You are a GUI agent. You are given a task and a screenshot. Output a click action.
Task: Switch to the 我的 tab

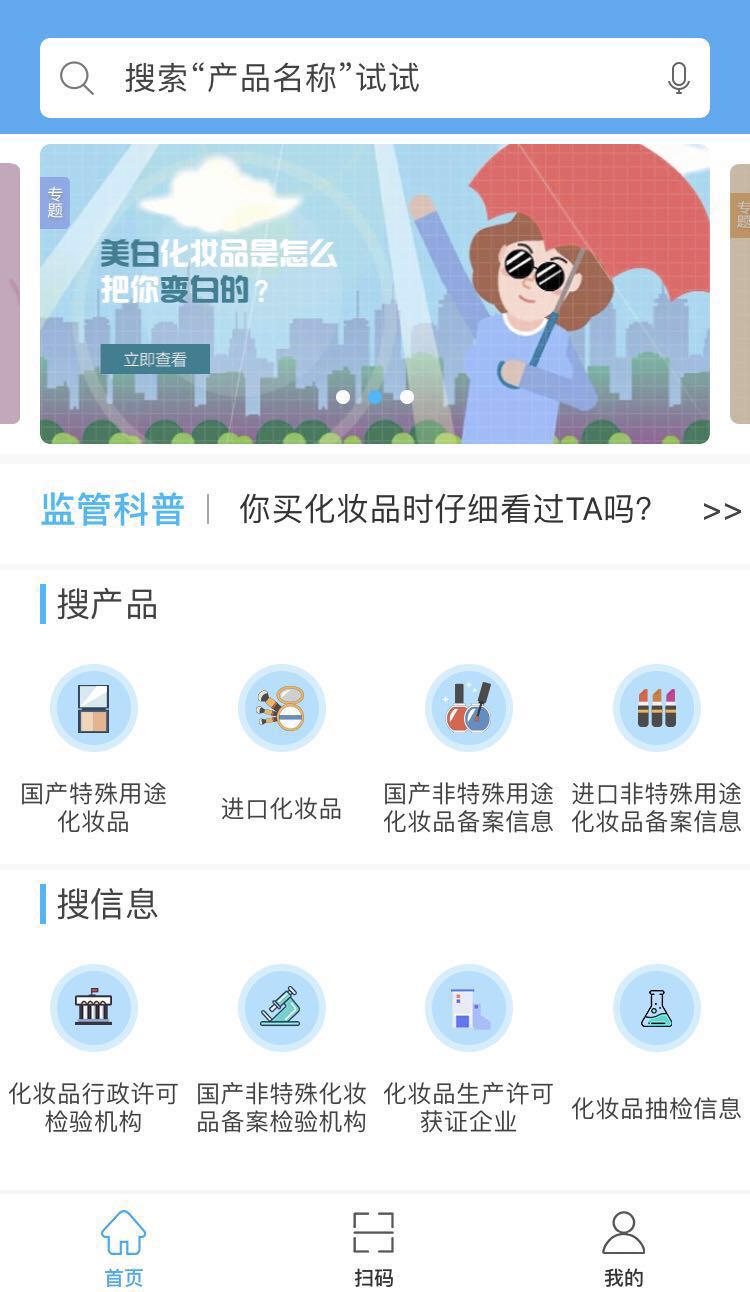point(623,1247)
